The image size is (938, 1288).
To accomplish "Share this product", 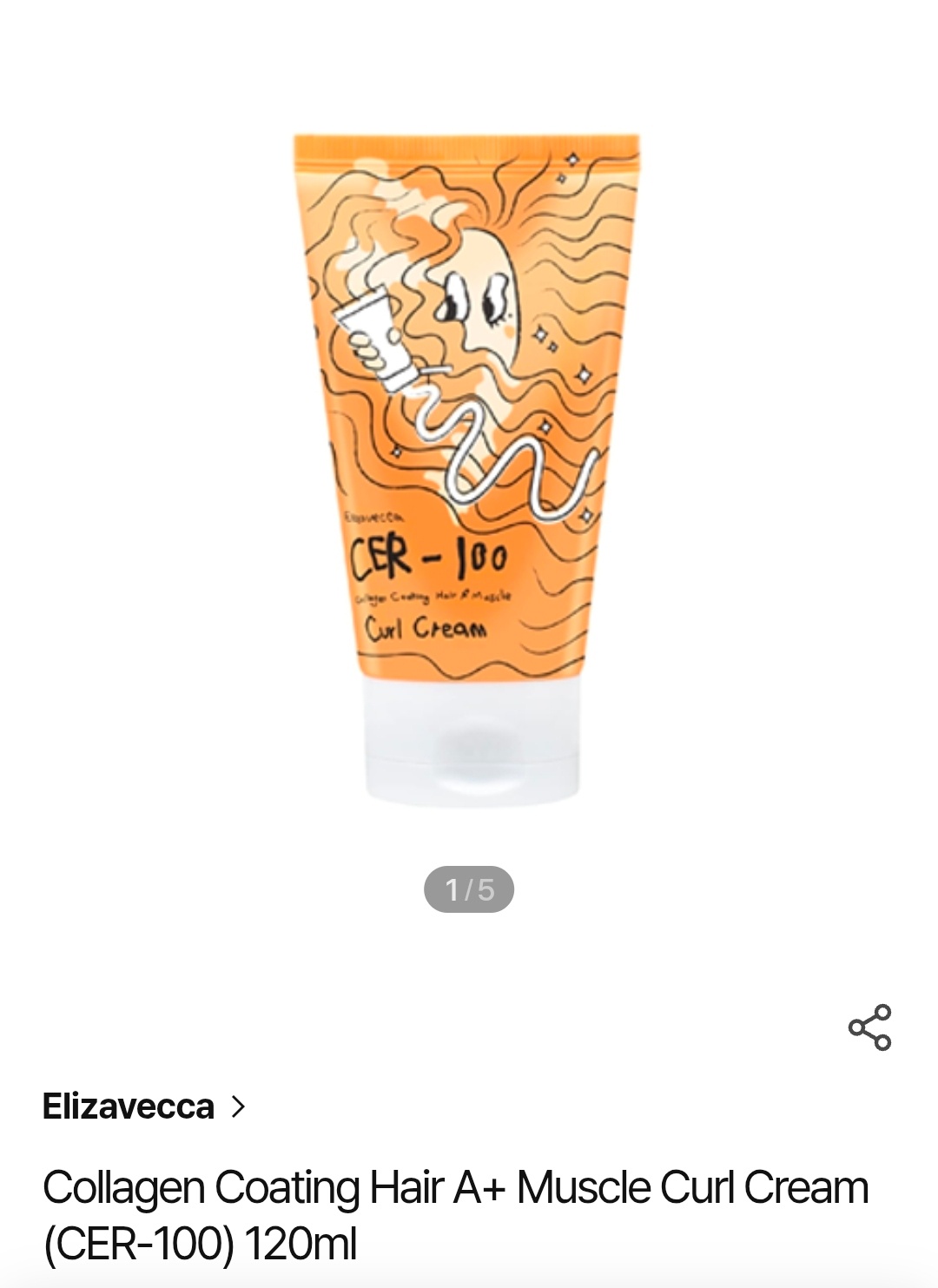I will tap(870, 1027).
